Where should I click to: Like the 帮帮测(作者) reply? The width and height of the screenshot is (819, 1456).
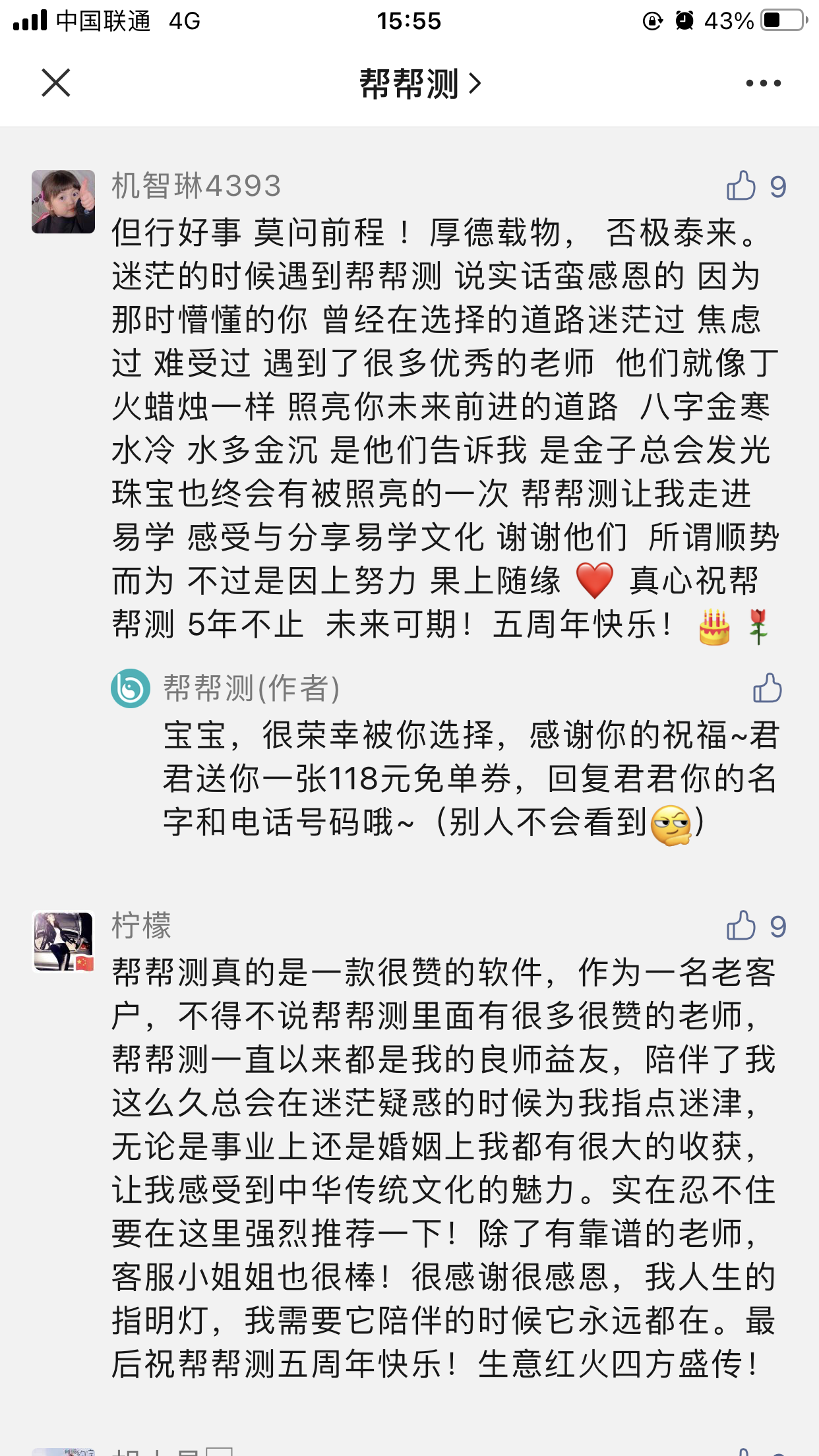(x=767, y=688)
